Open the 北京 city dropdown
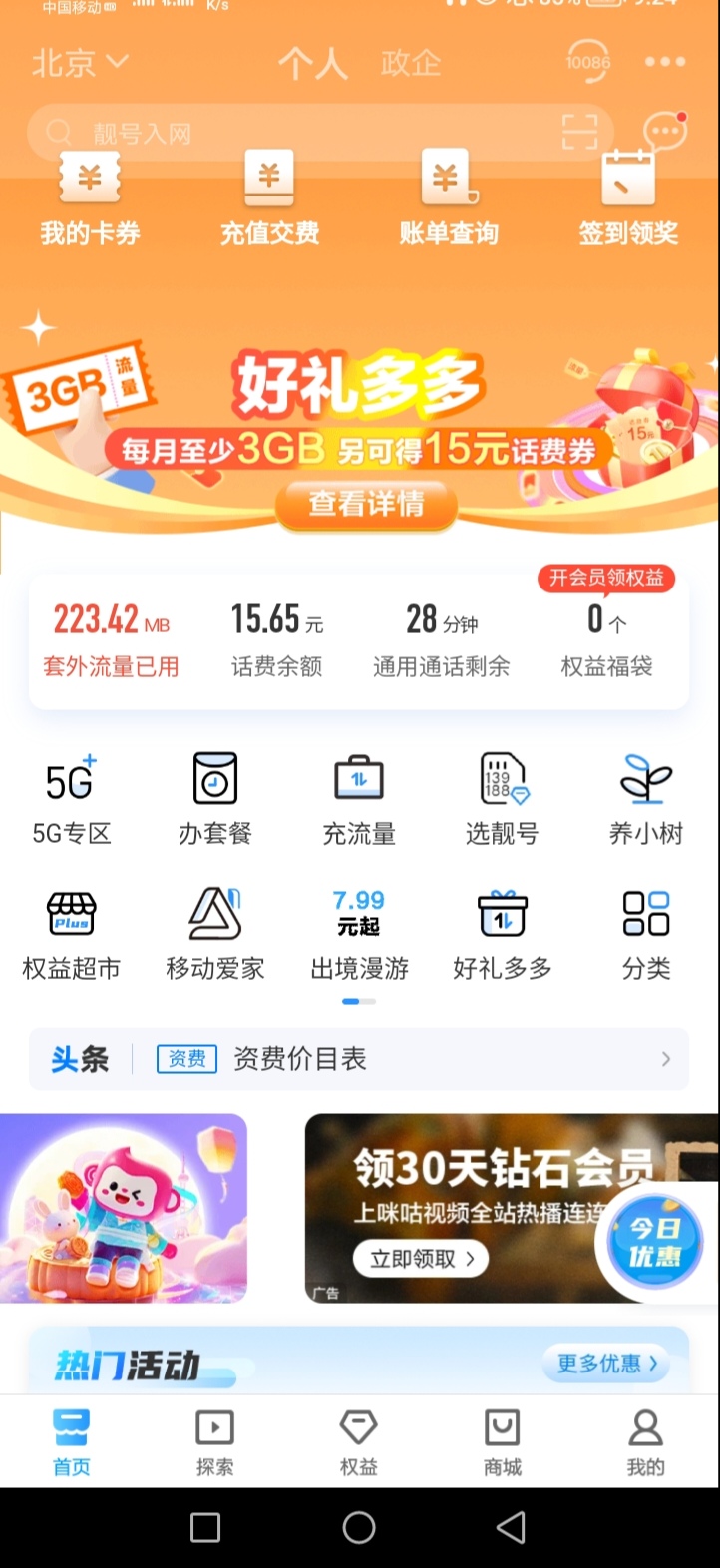Screen dimensions: 720x1568 click(80, 64)
